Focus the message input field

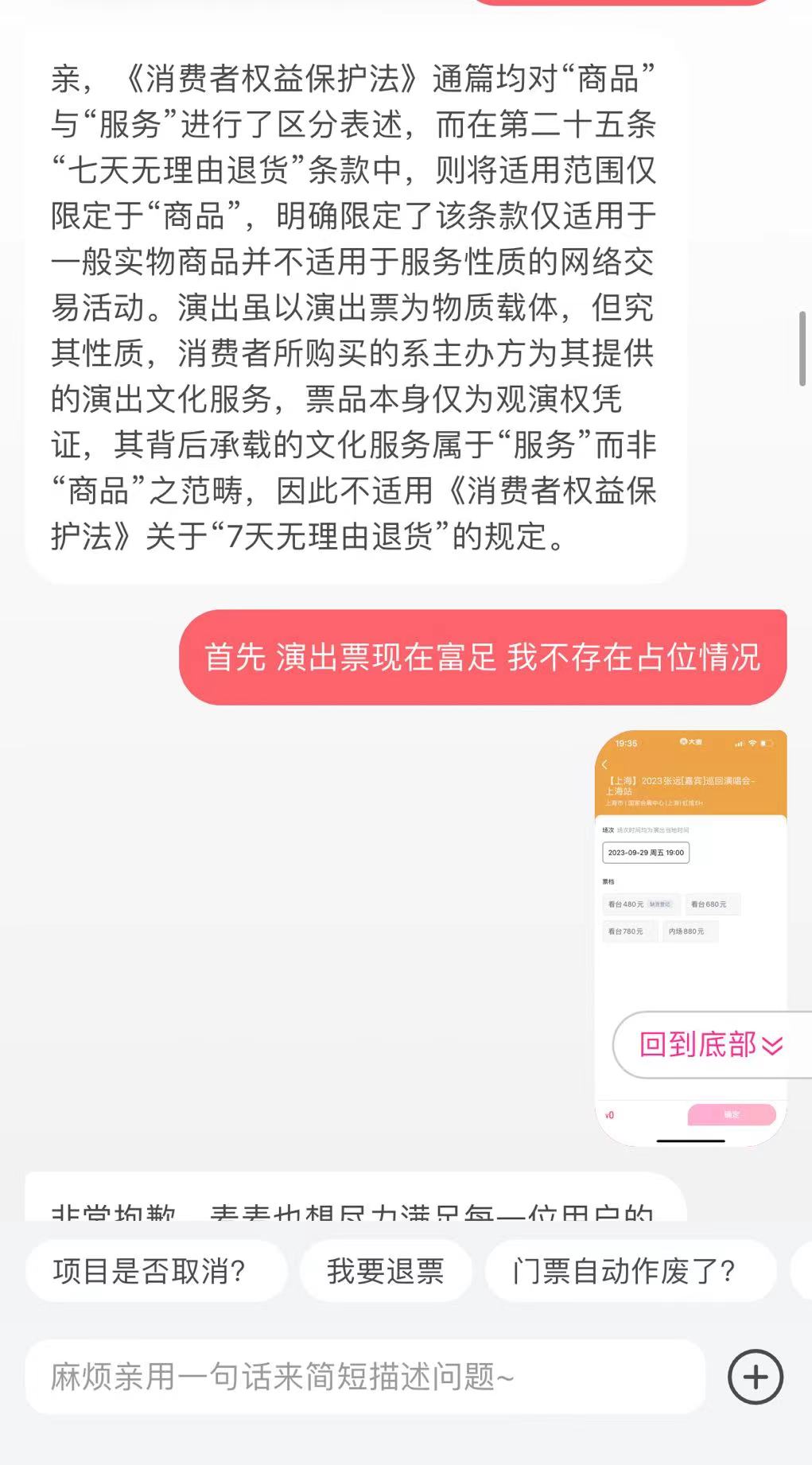coord(364,1377)
